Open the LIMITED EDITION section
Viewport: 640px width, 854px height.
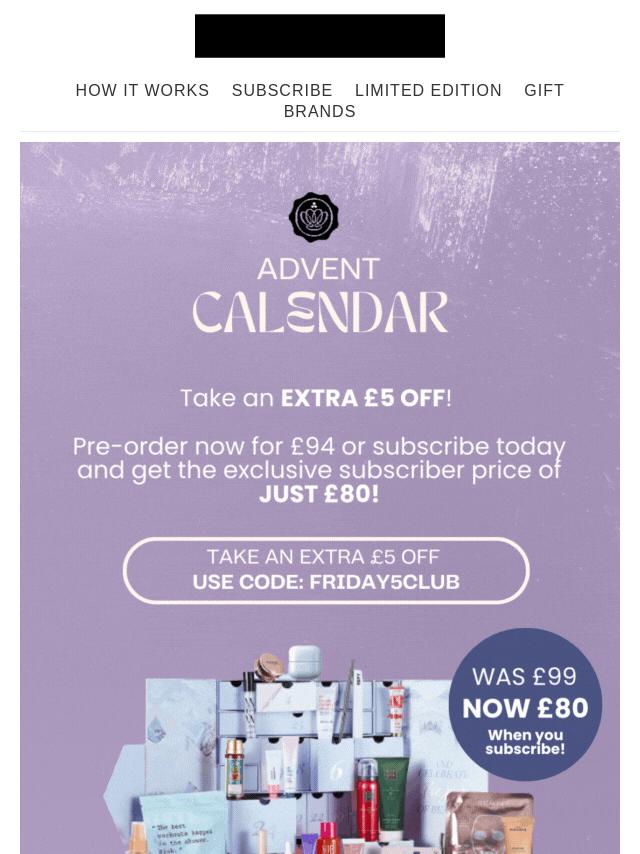428,90
